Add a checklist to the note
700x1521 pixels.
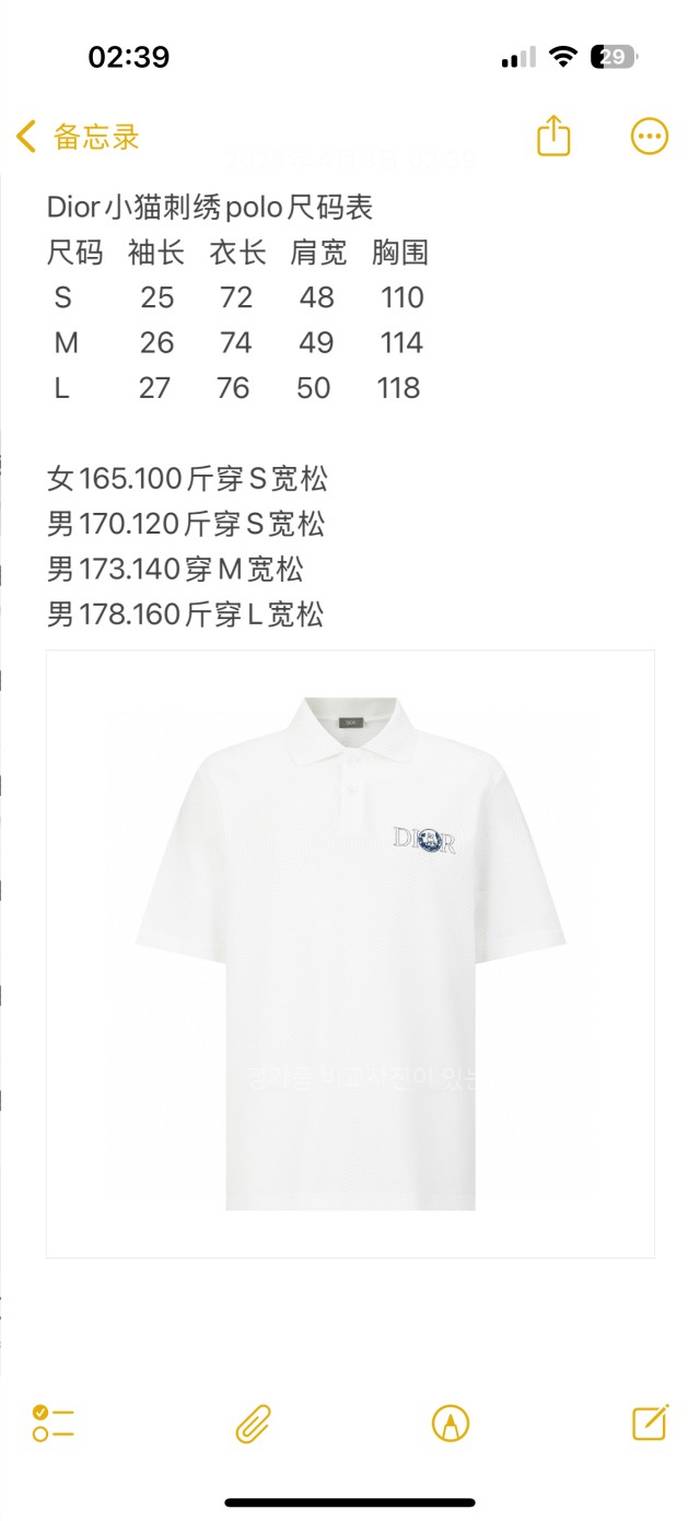coord(53,1422)
